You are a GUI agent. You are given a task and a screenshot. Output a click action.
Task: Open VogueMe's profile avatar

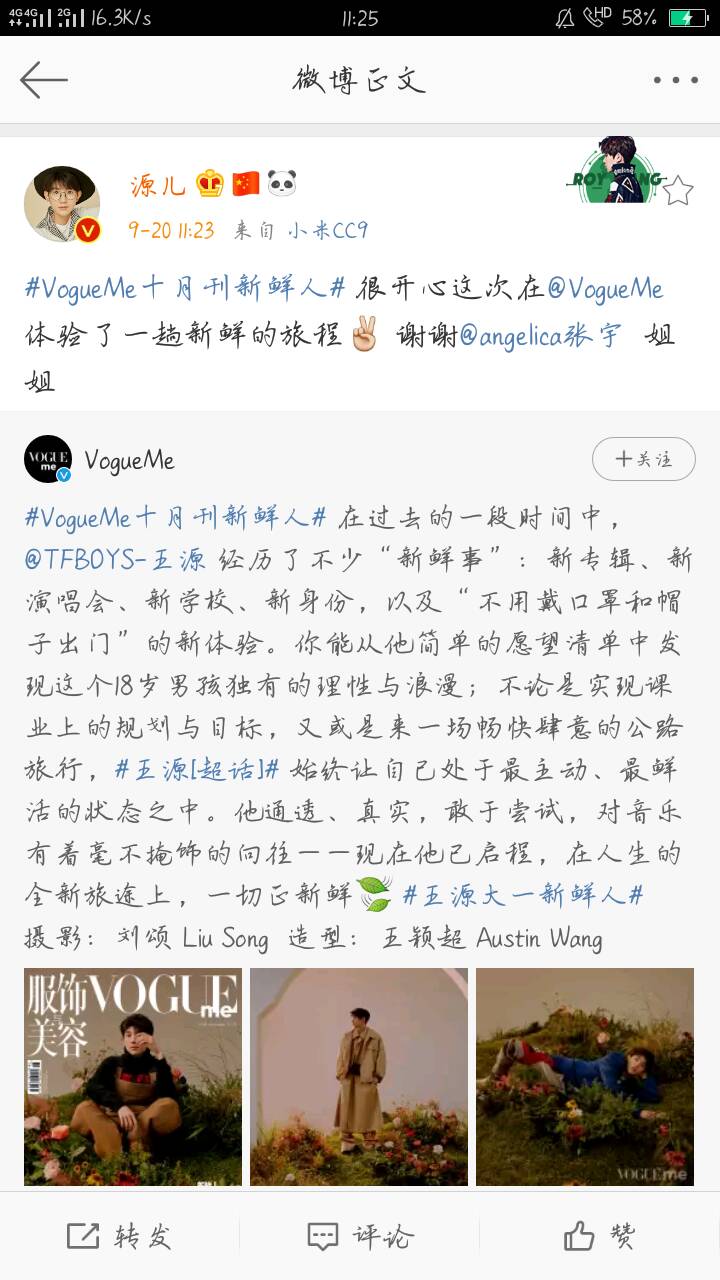pos(48,459)
